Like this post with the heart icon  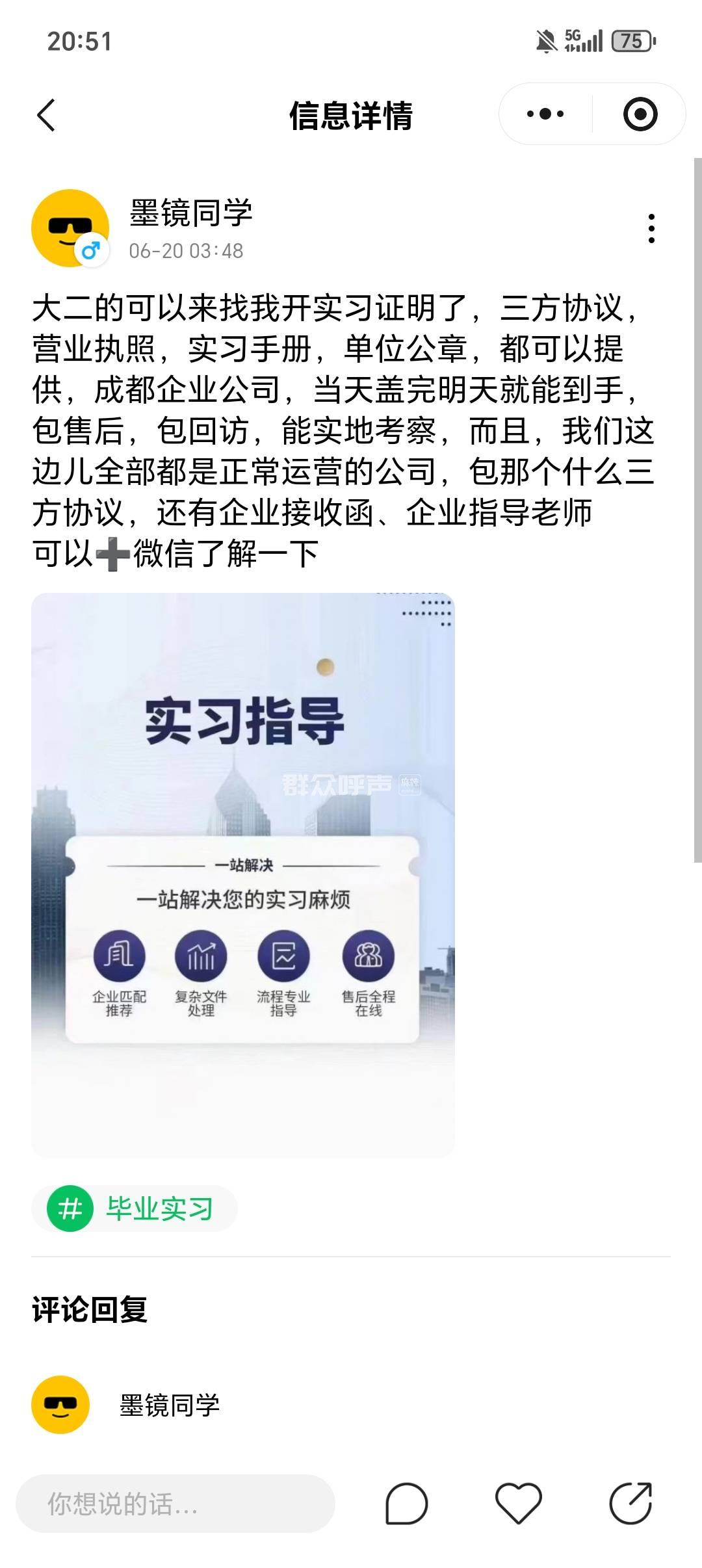coord(518,1504)
